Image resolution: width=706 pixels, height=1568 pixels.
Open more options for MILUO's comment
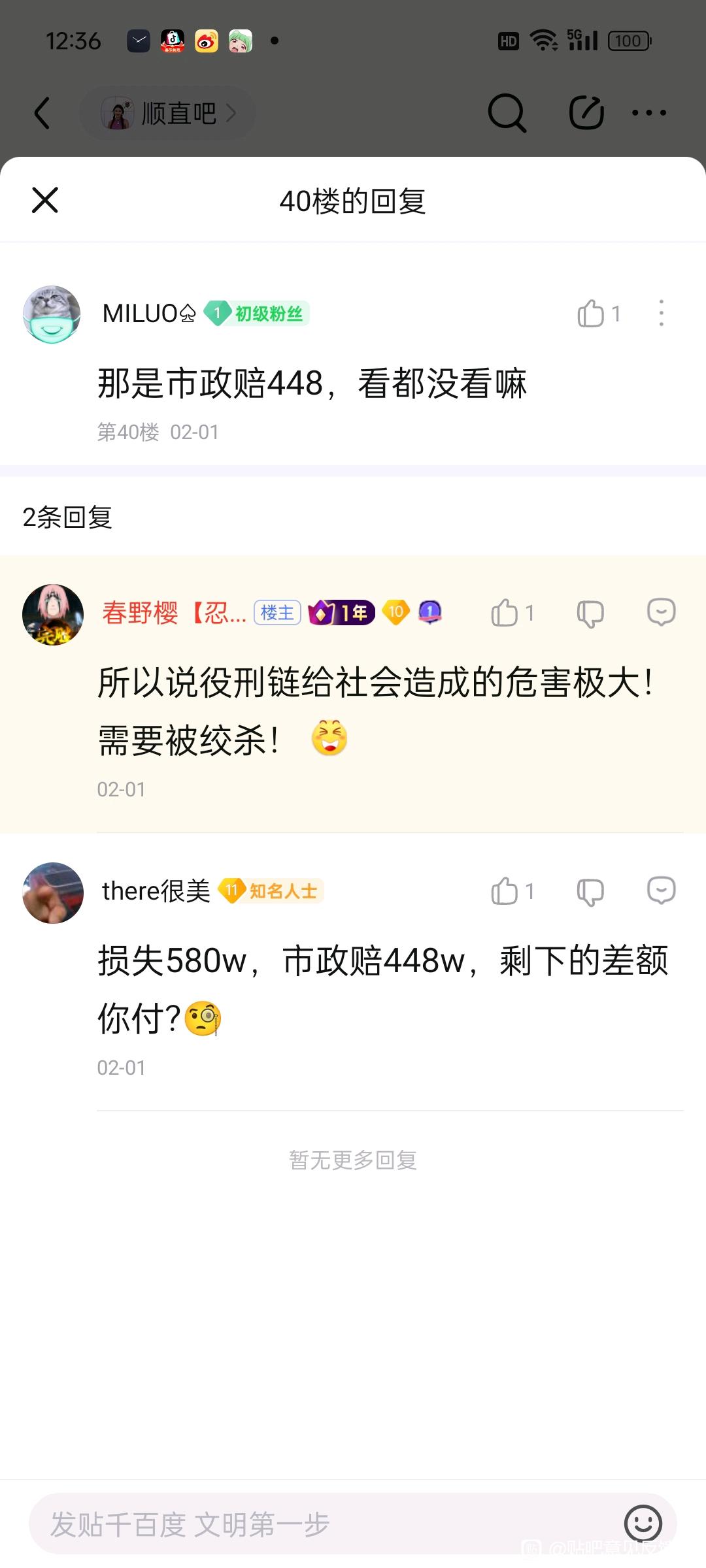662,314
